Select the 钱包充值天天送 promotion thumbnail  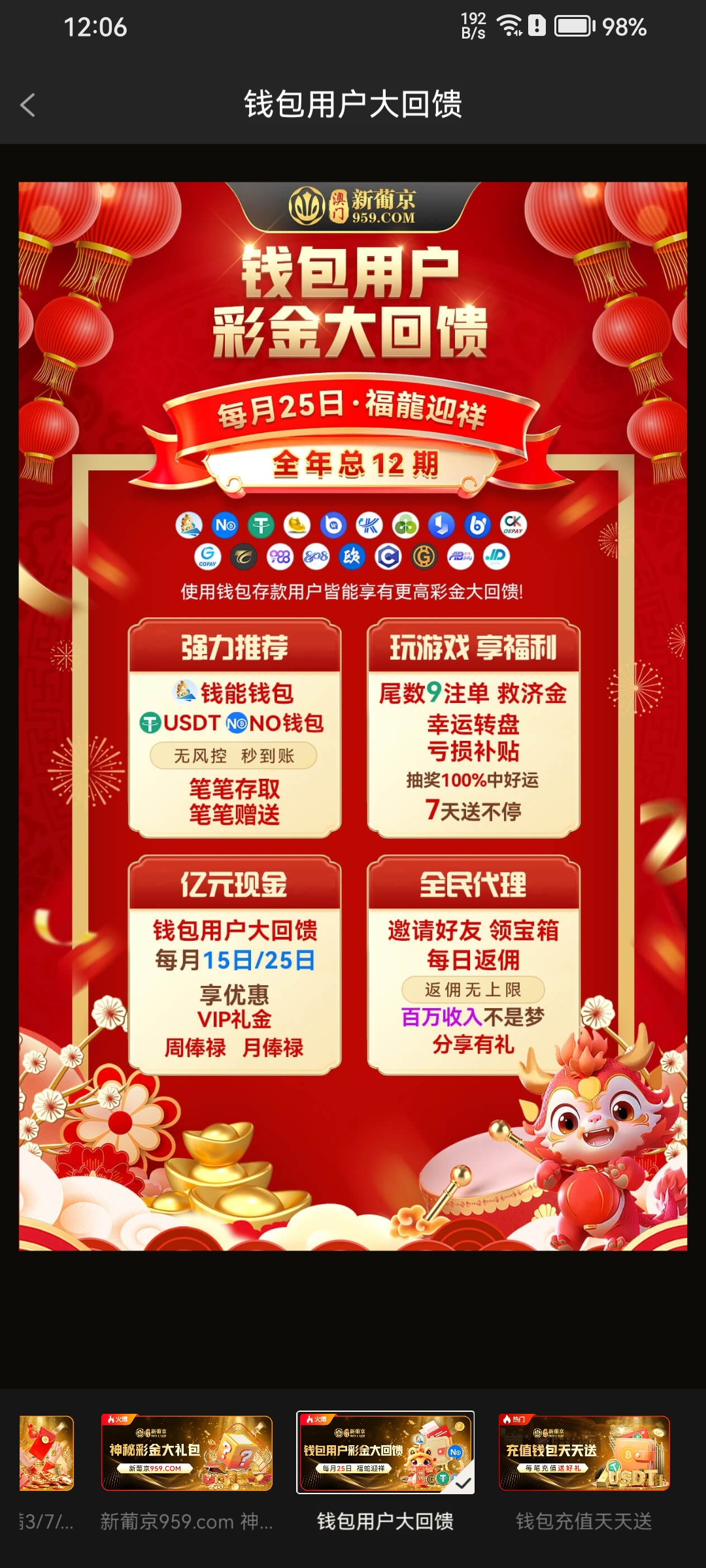tap(584, 1452)
